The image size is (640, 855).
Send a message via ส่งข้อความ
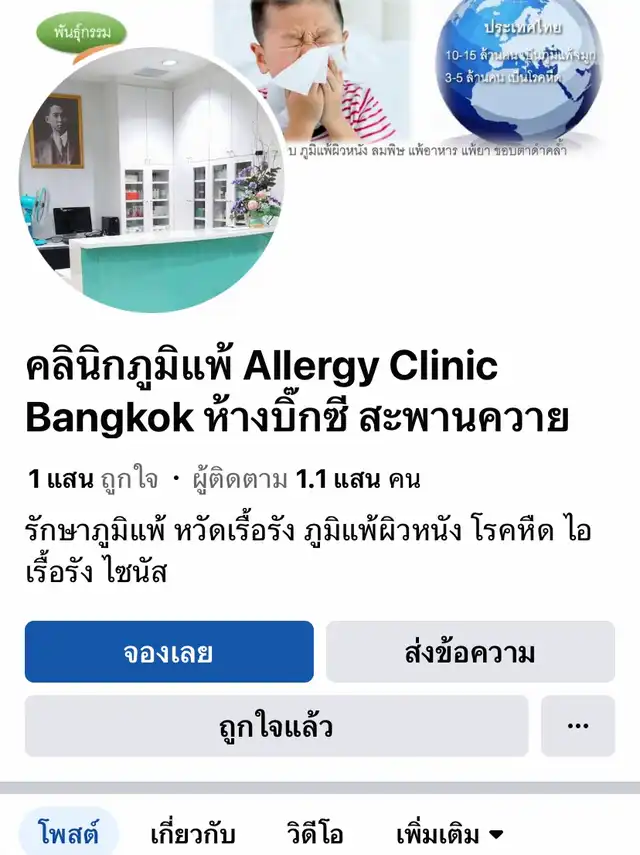pyautogui.click(x=470, y=653)
